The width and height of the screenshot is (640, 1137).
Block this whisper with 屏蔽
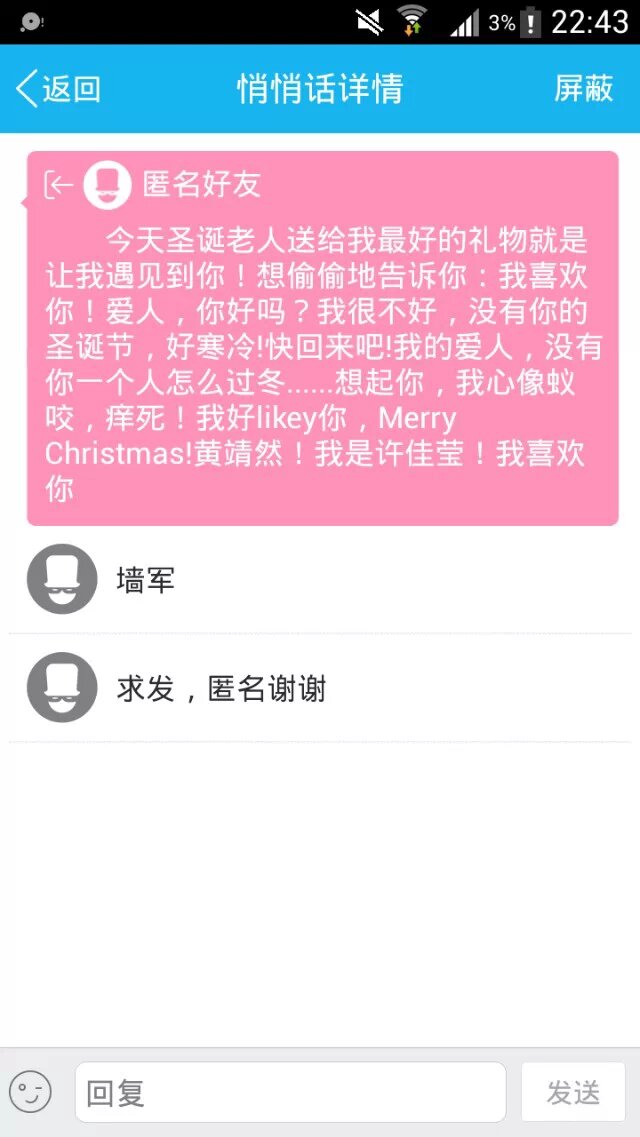click(583, 89)
